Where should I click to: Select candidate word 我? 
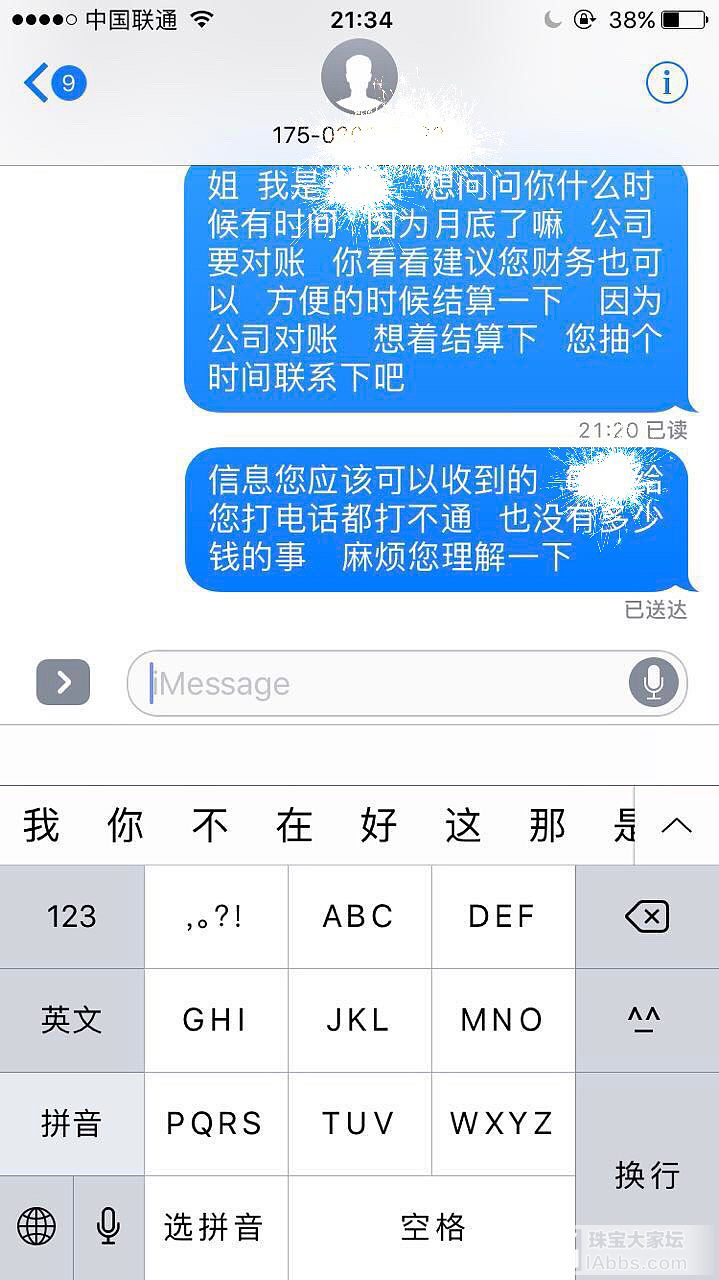coord(41,826)
